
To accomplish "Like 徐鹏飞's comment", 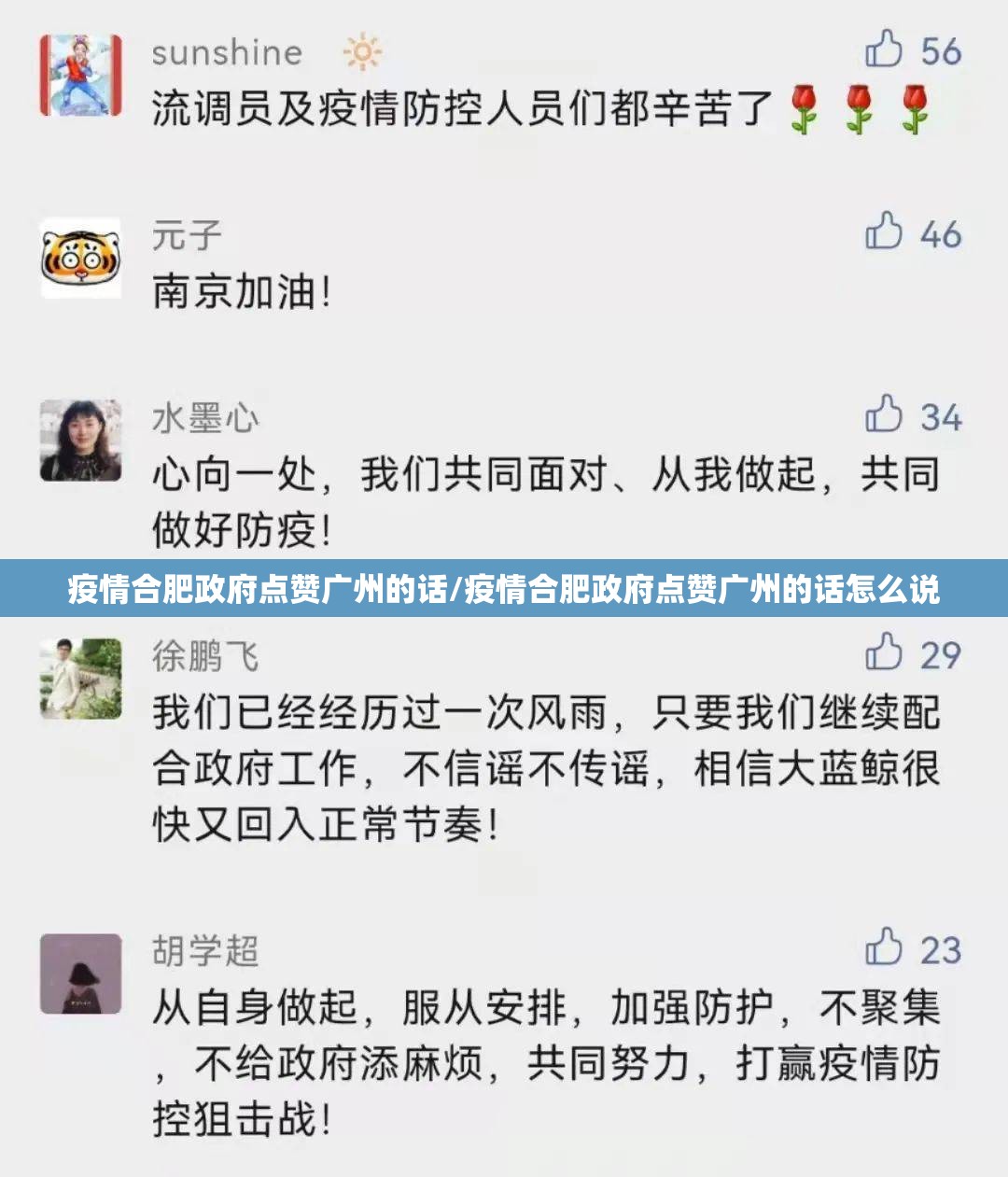I will coord(884,652).
